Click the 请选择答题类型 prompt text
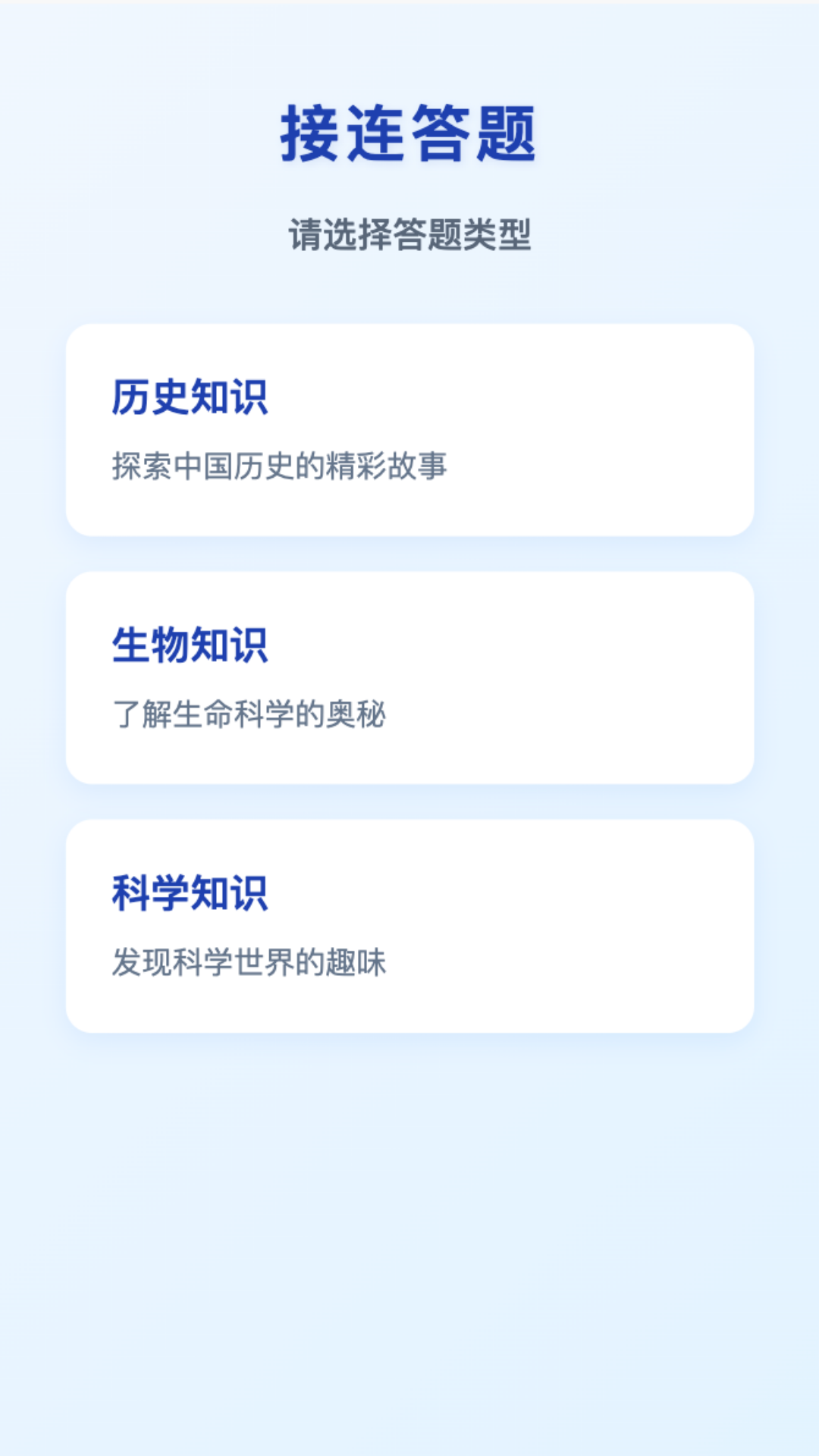Image resolution: width=819 pixels, height=1456 pixels. [409, 234]
